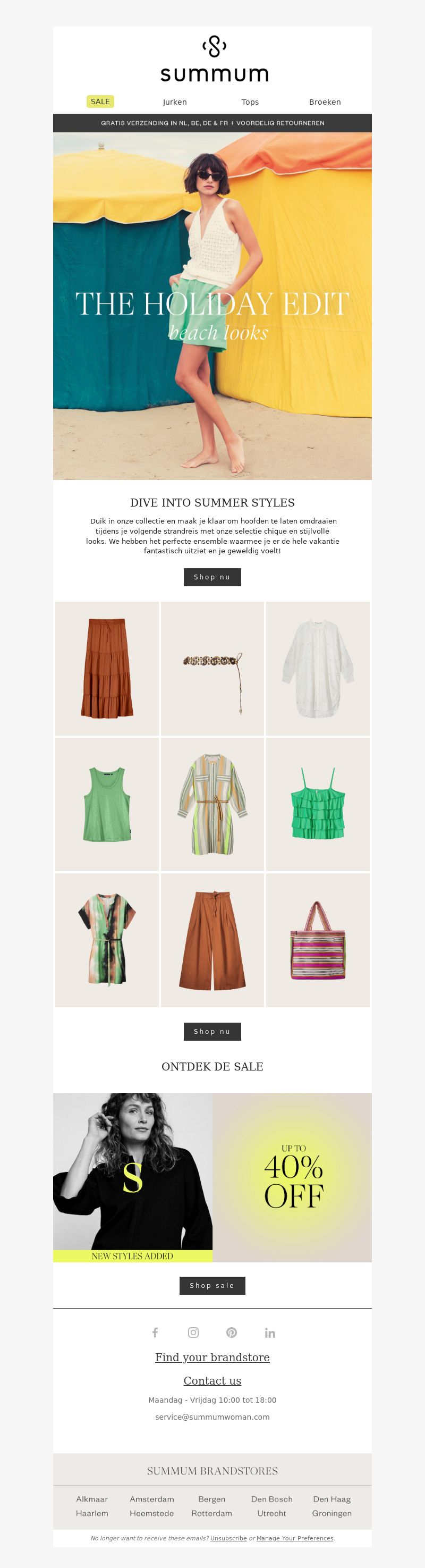Open The Holiday Edit hero banner

click(x=212, y=306)
